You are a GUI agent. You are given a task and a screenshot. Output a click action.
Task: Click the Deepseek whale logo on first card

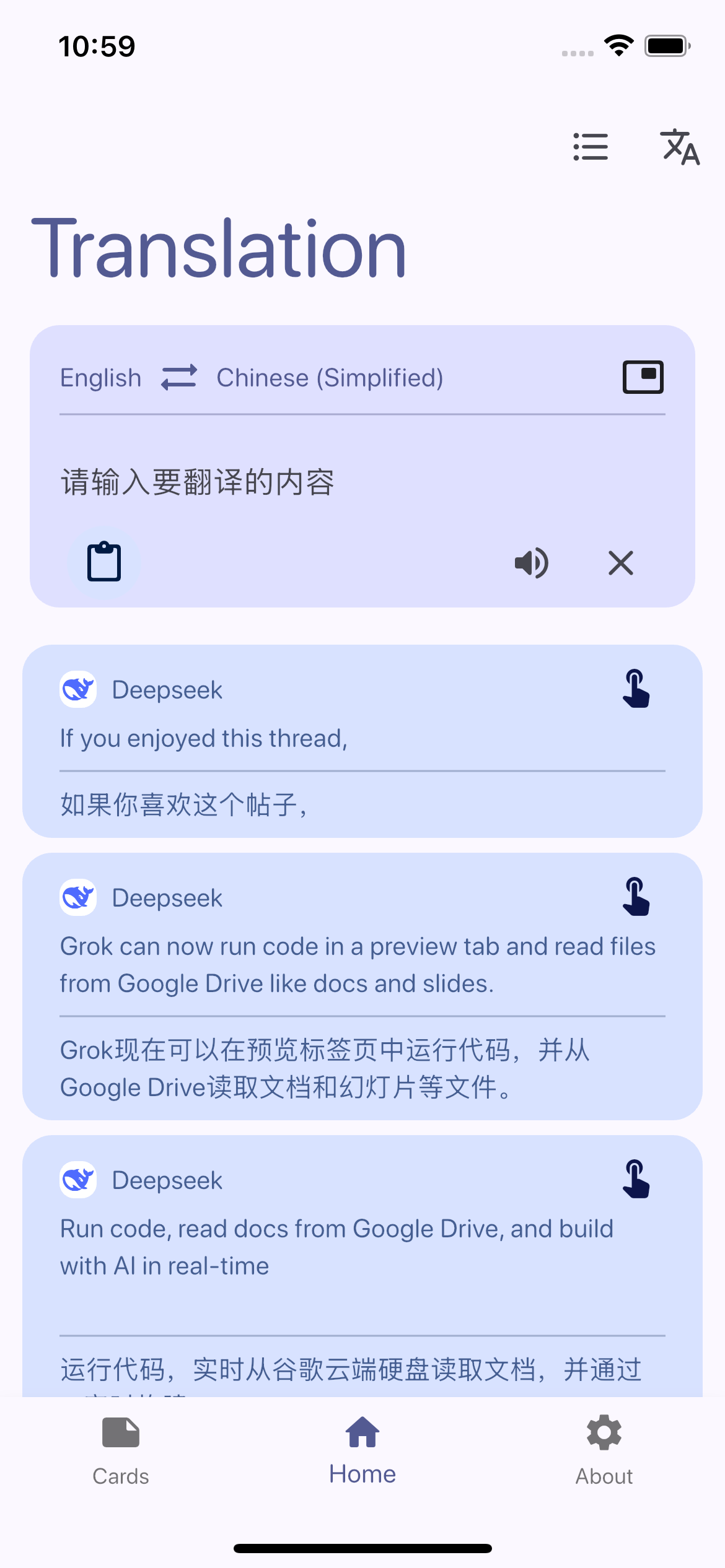click(77, 689)
